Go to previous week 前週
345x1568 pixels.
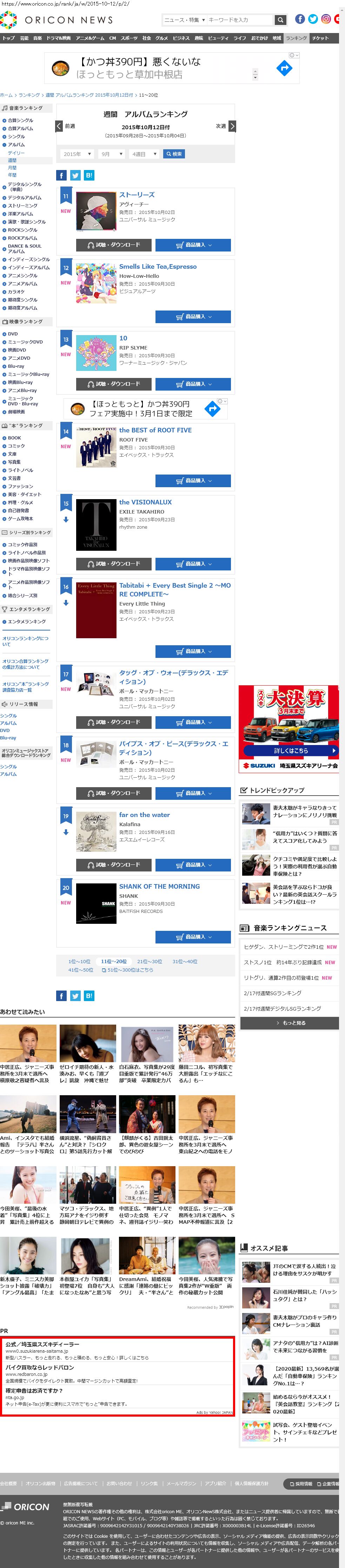click(x=66, y=126)
